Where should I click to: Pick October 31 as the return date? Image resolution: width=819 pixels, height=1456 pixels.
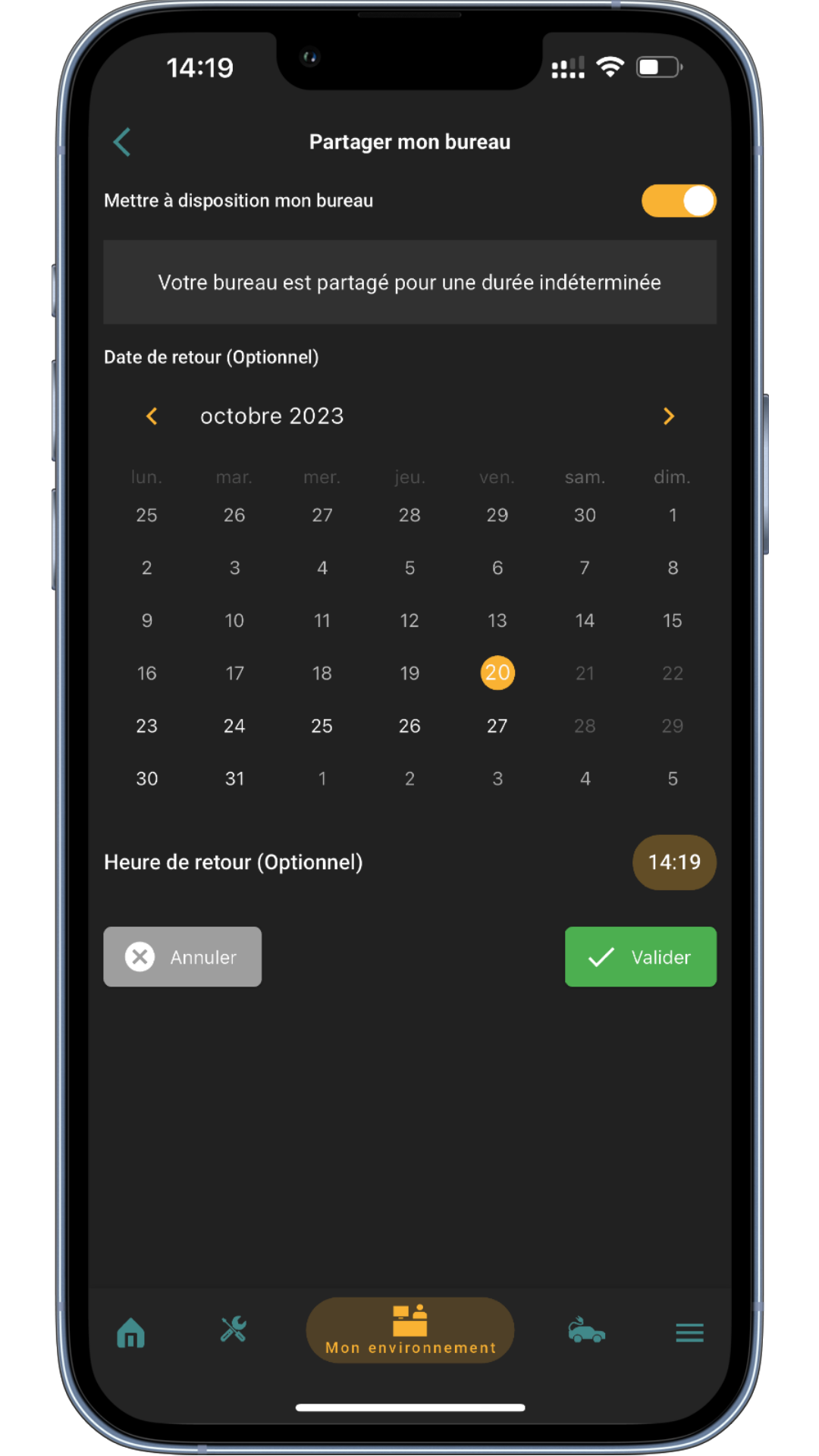click(x=234, y=779)
